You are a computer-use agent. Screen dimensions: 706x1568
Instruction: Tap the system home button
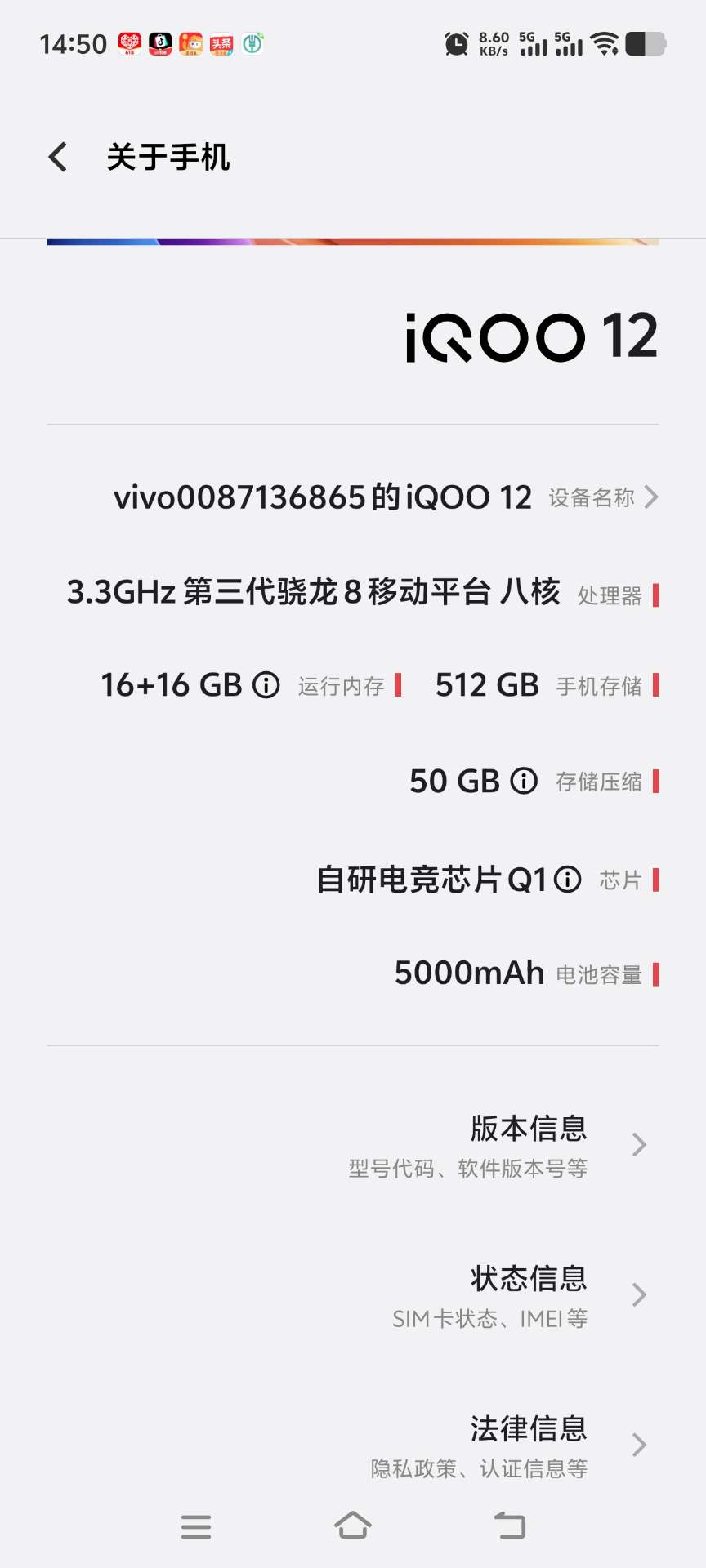click(353, 1526)
